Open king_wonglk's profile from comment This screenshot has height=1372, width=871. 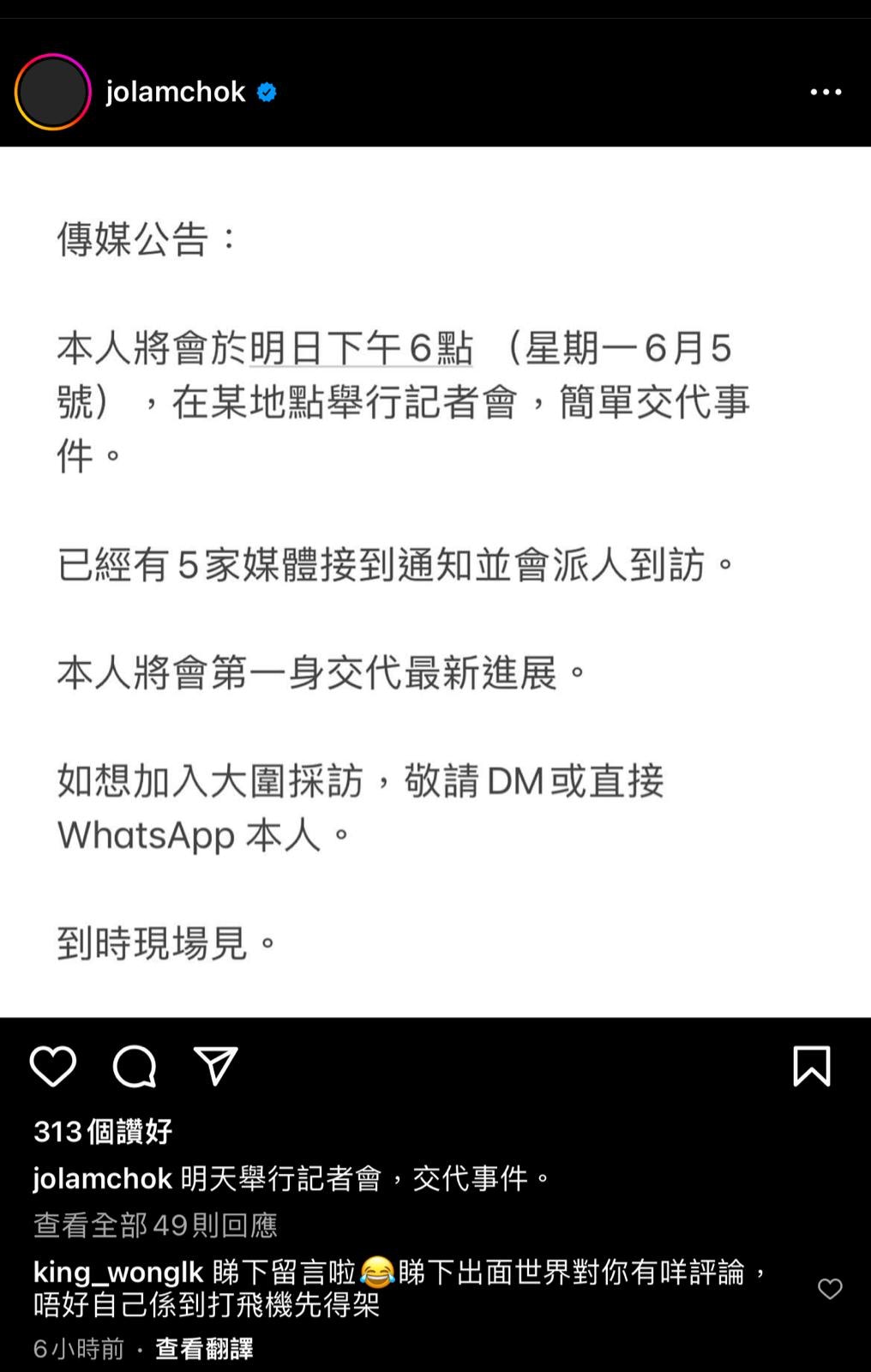click(118, 1272)
